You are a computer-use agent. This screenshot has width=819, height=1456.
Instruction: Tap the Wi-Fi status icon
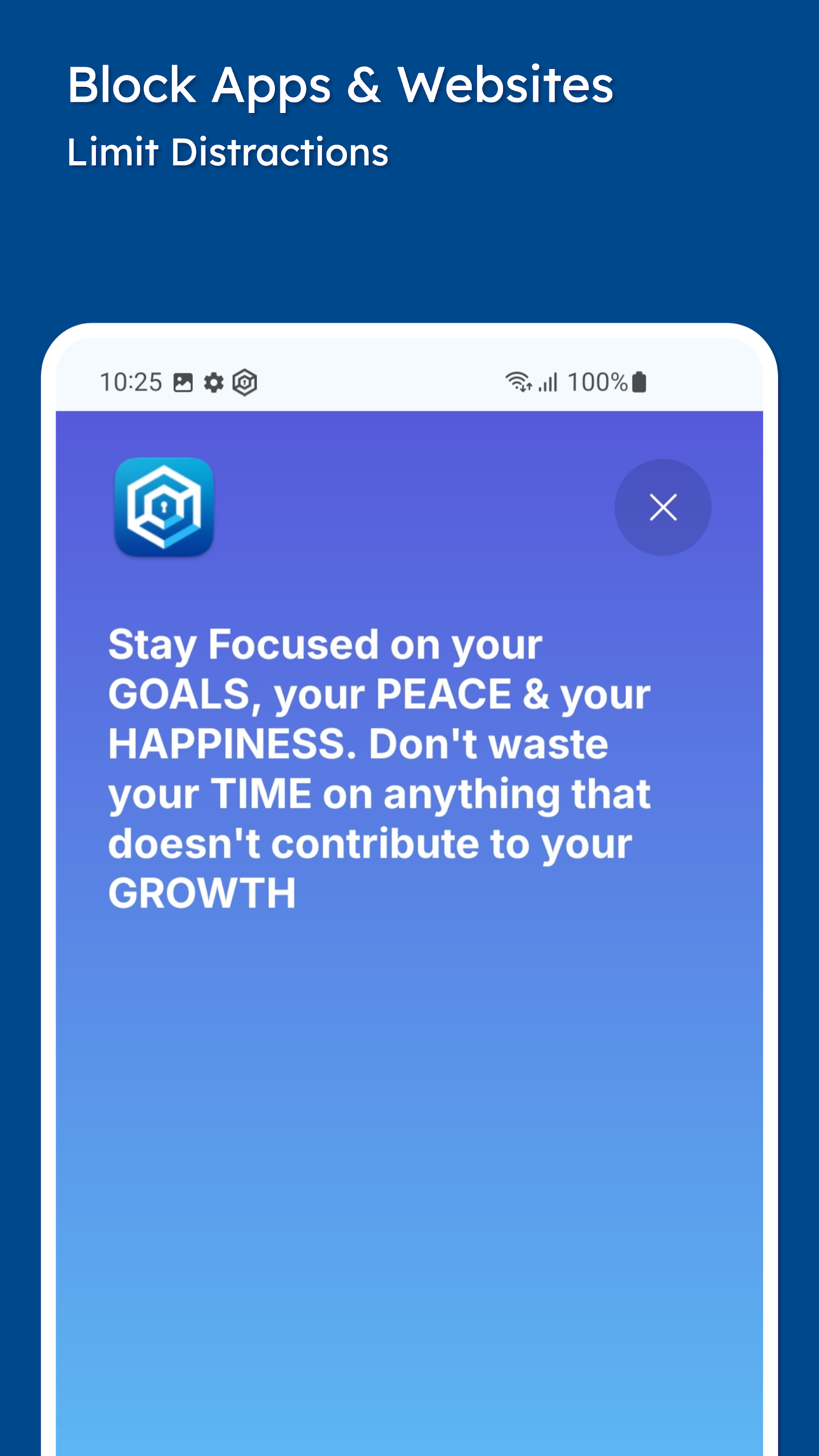coord(518,380)
